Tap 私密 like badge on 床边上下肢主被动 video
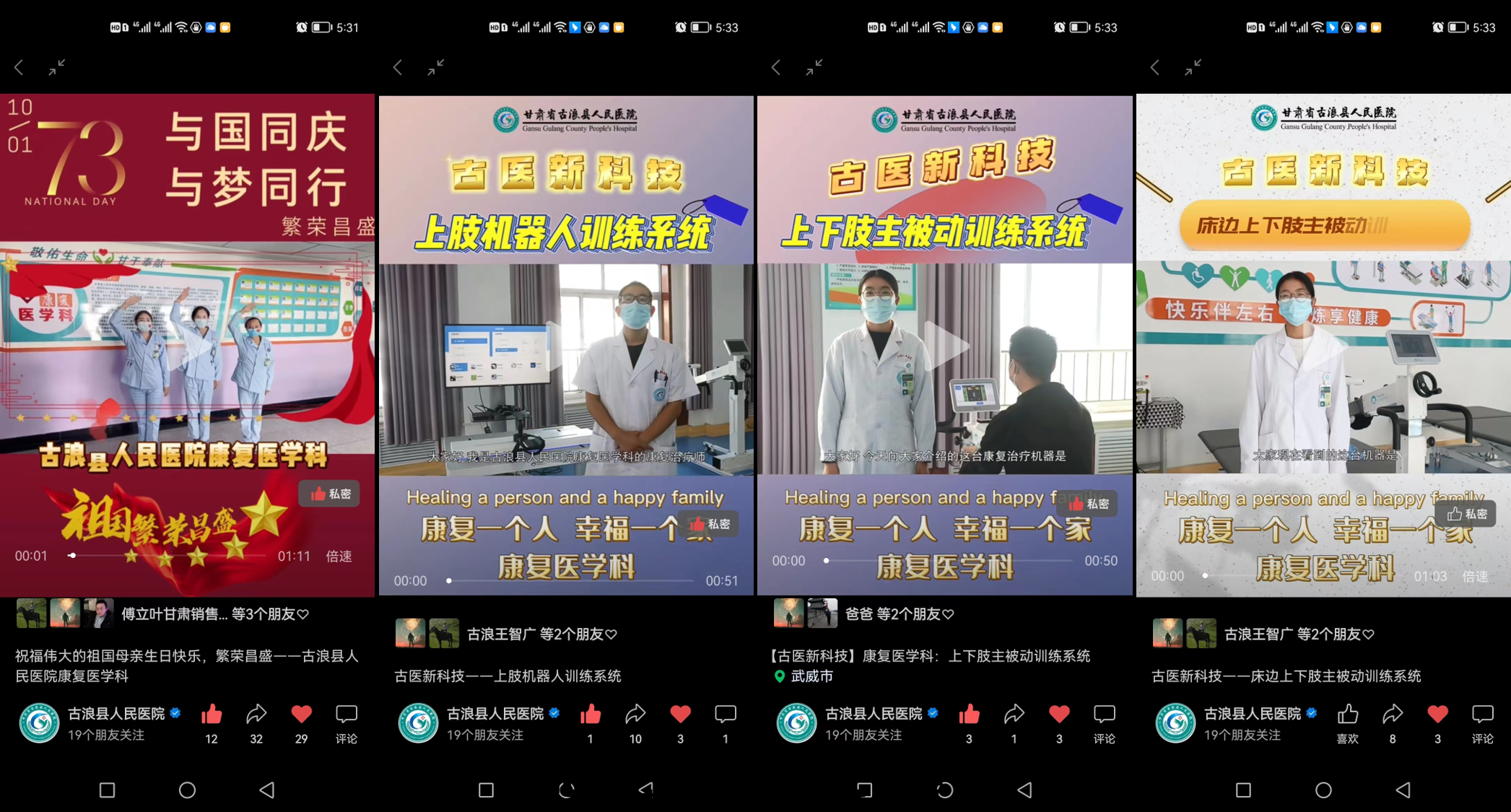The width and height of the screenshot is (1511, 812). pyautogui.click(x=1466, y=514)
